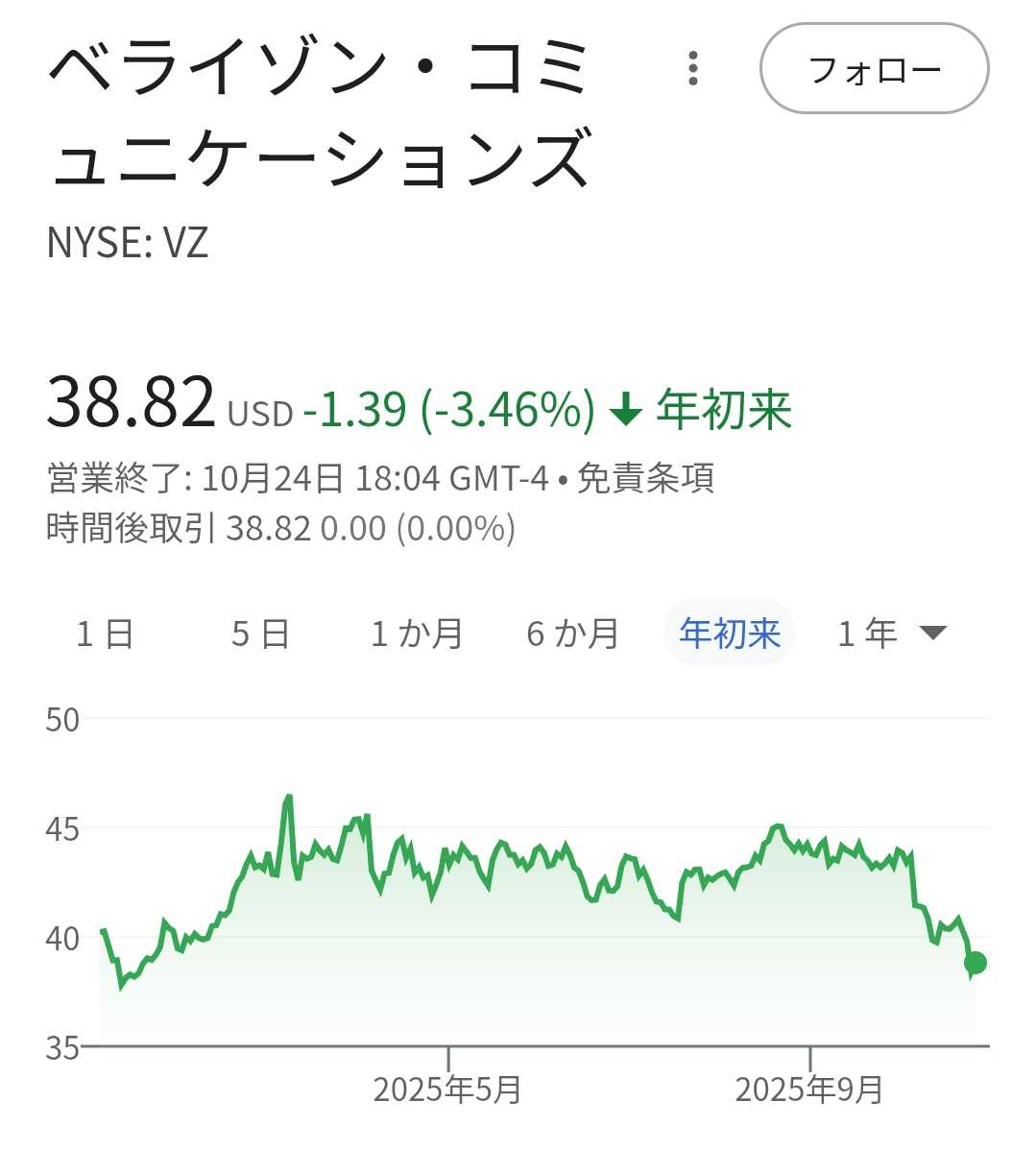This screenshot has height=1149, width=1036.
Task: Expand more time ranges dropdown arrow
Action: [932, 633]
